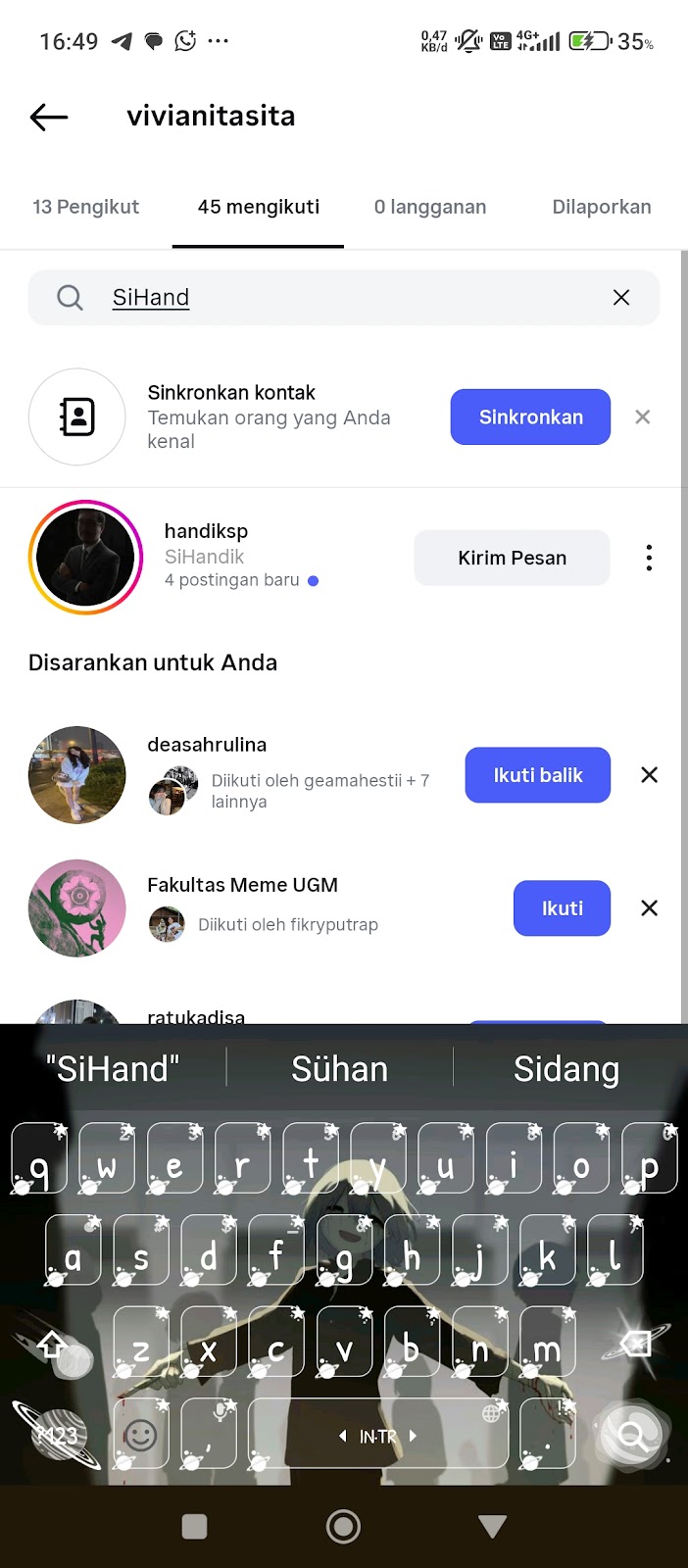Select the Dilaporkan tab
Viewport: 688px width, 1568px height.
601,207
